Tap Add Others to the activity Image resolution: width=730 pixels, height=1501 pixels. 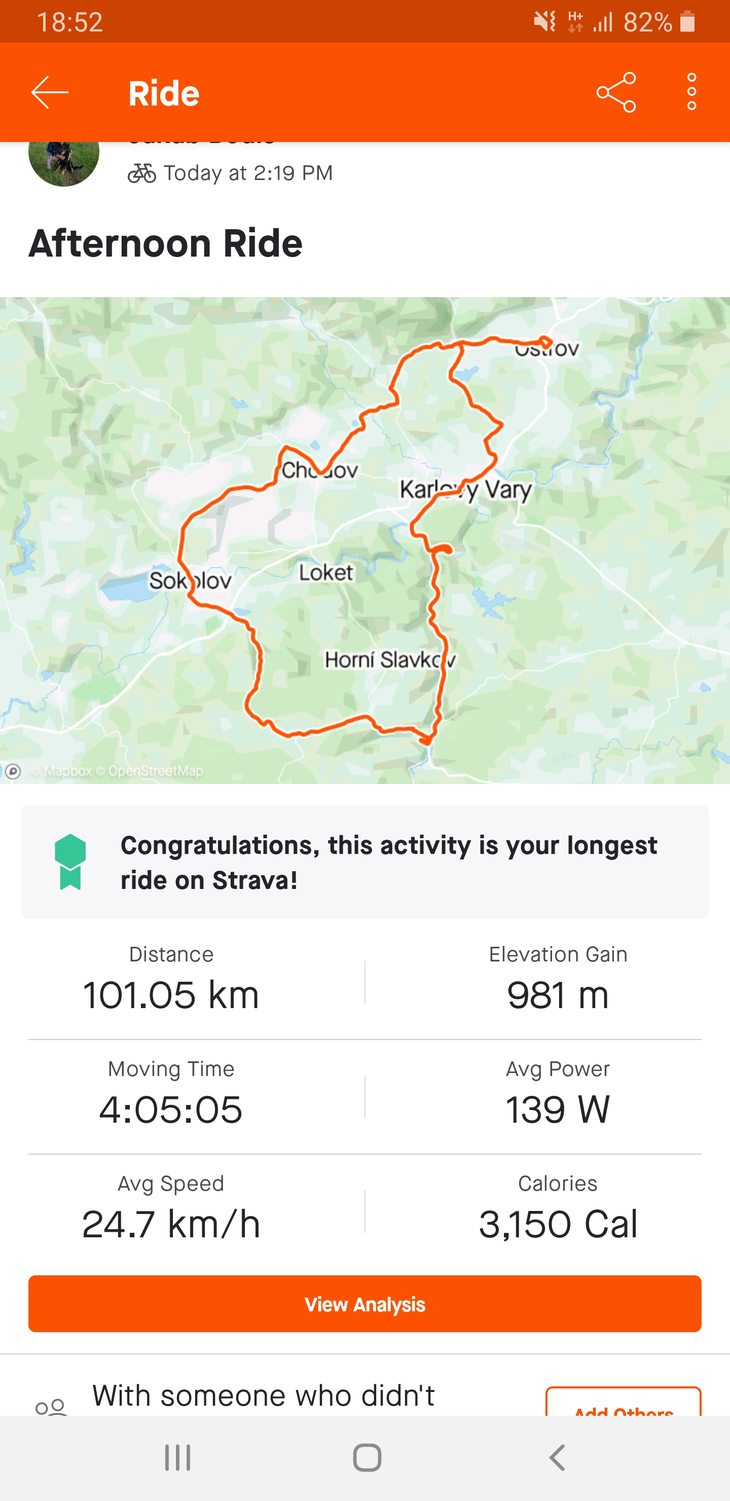623,1403
